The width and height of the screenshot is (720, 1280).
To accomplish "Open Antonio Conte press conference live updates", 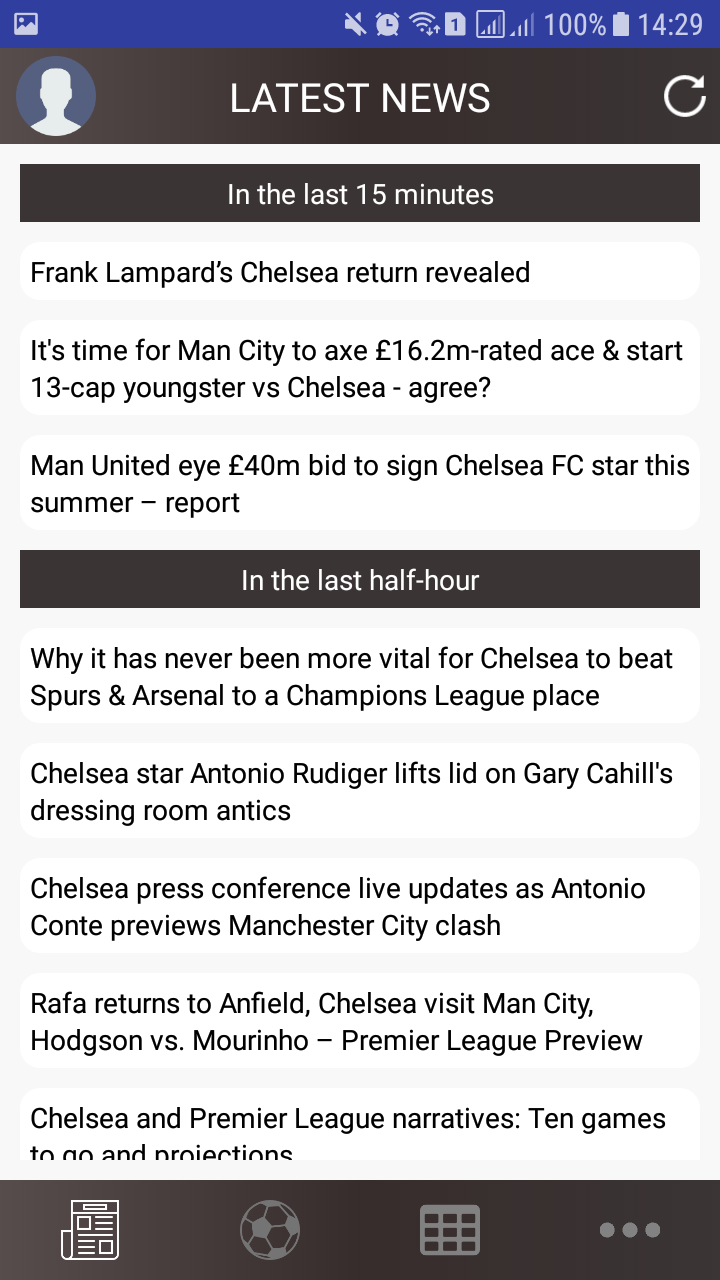I will (x=360, y=906).
